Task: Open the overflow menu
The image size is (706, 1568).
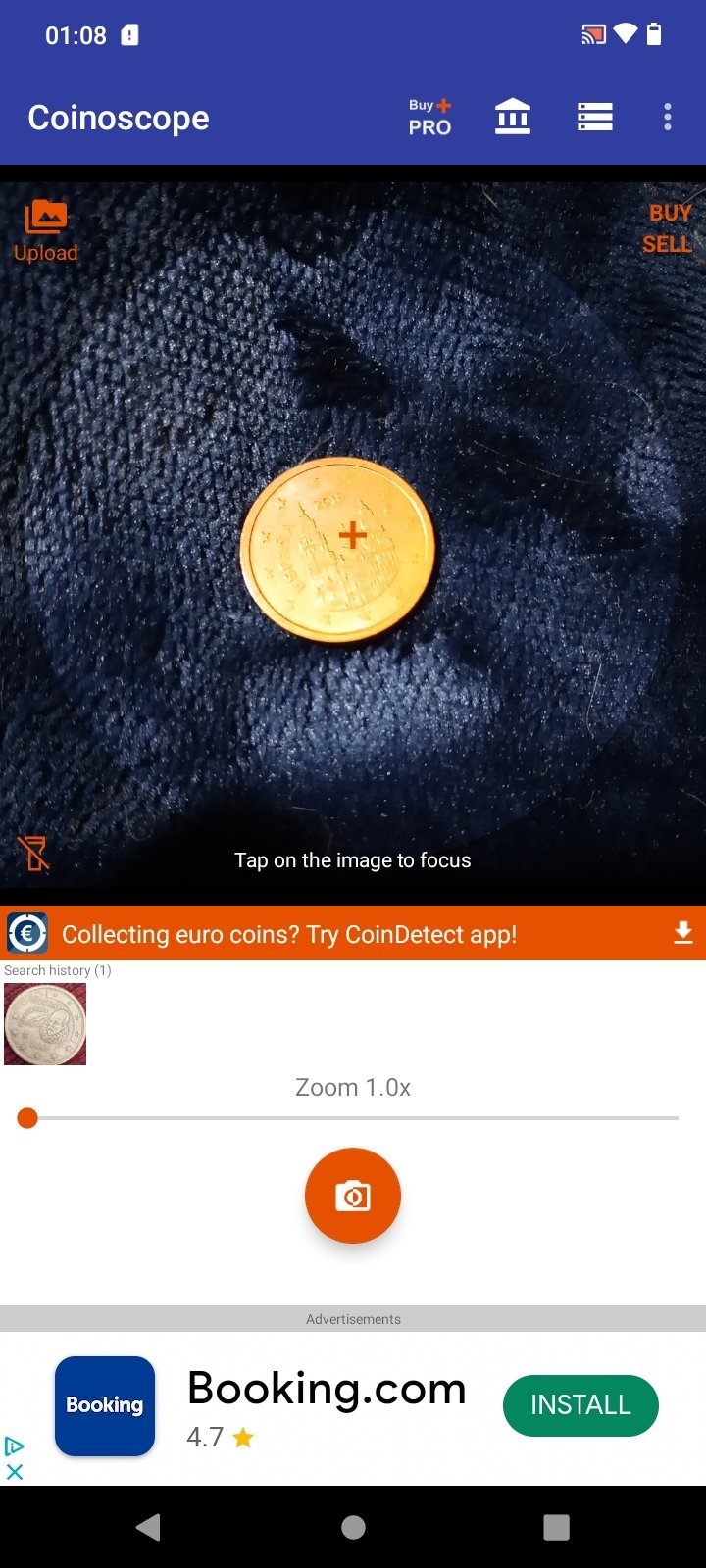Action: point(668,118)
